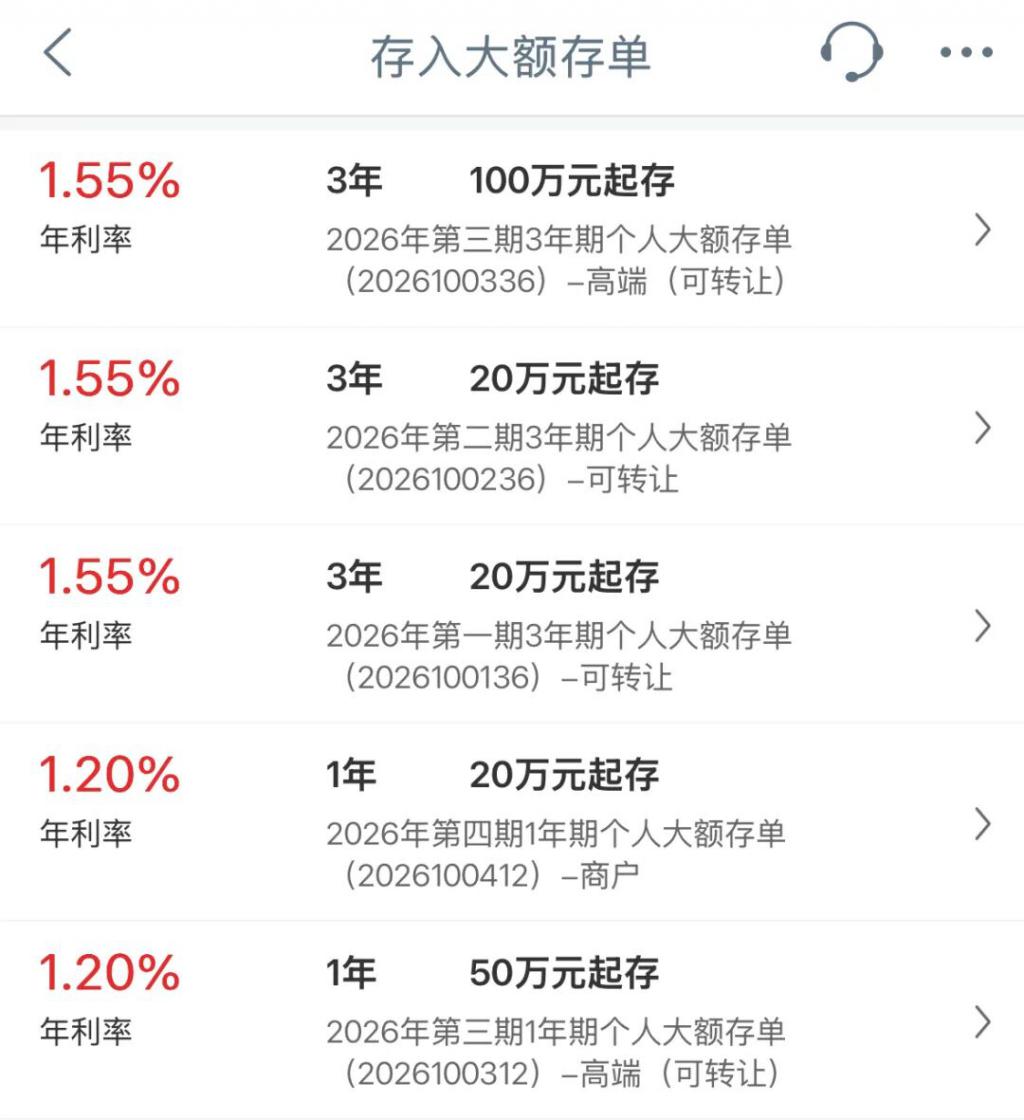Go back from the 存入大额存单 page

click(58, 53)
